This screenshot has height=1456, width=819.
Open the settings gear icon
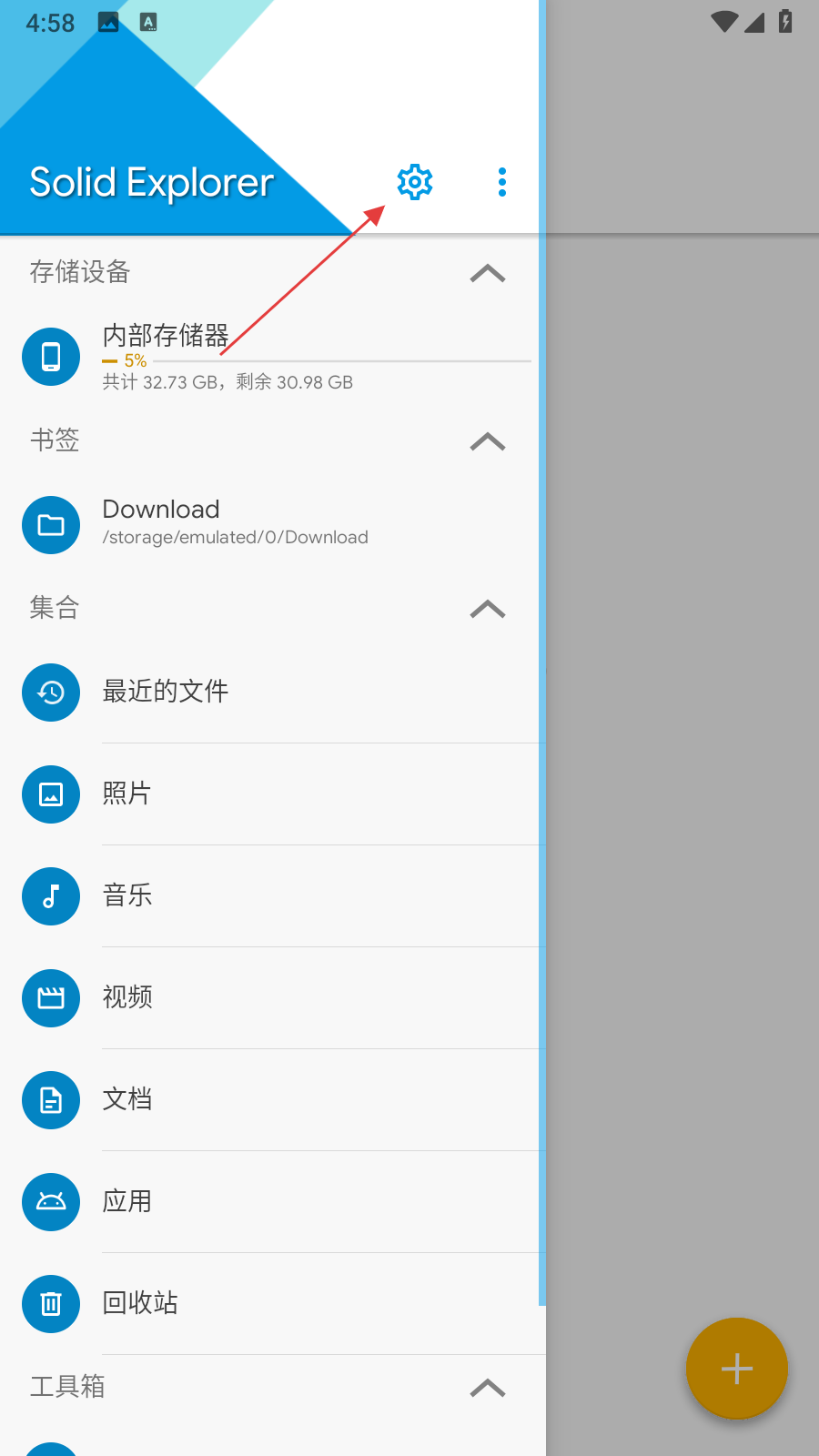click(x=415, y=183)
